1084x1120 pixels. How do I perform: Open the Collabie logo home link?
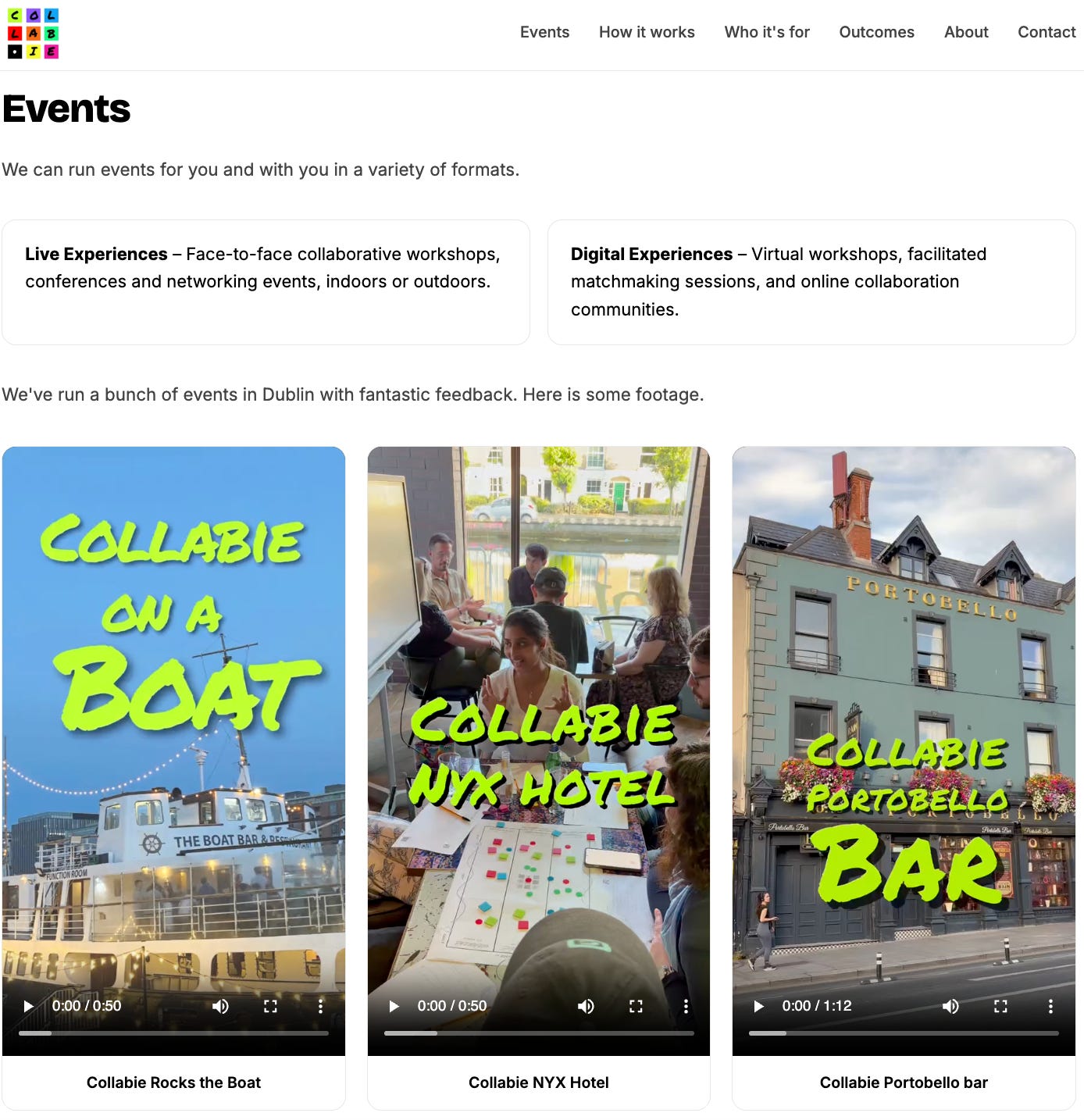coord(33,34)
